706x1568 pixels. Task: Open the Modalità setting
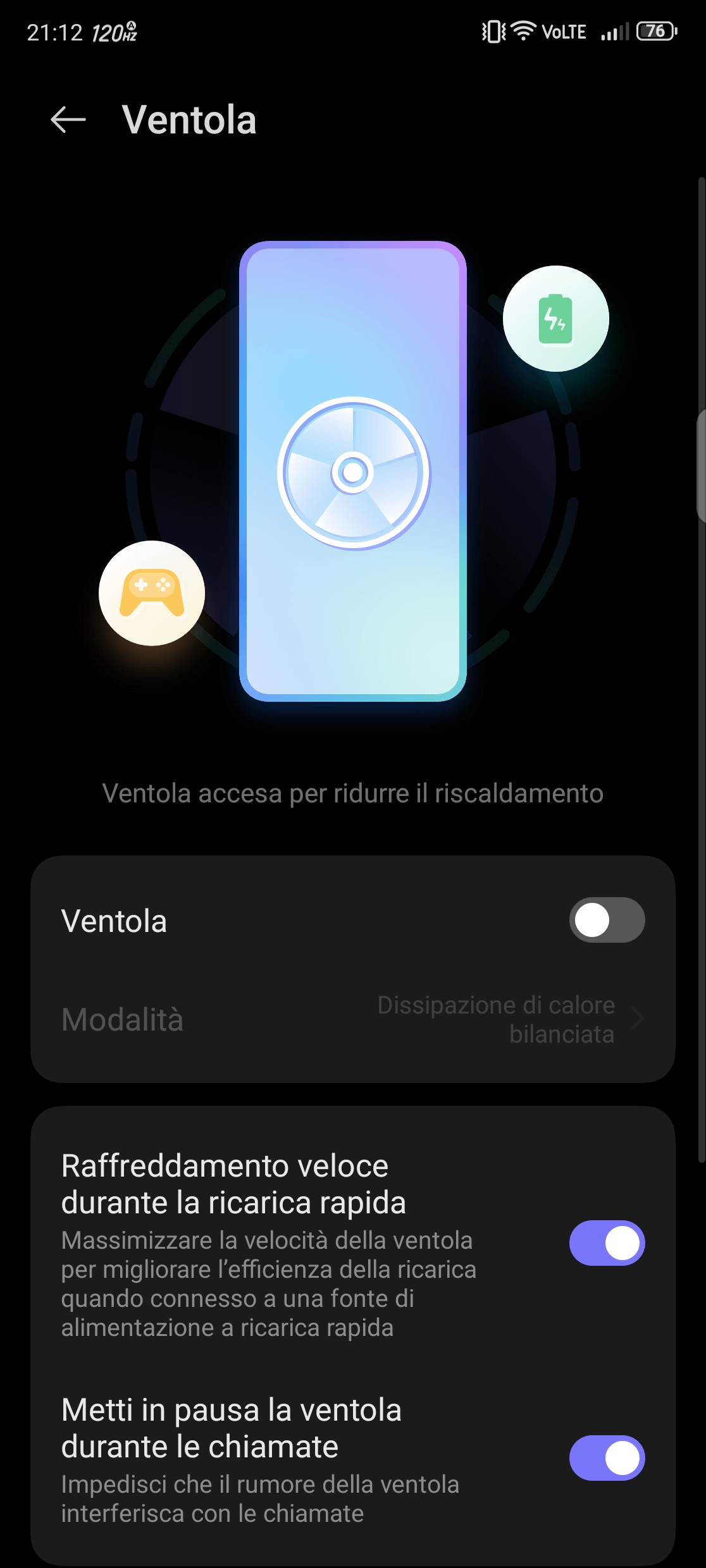click(352, 1019)
